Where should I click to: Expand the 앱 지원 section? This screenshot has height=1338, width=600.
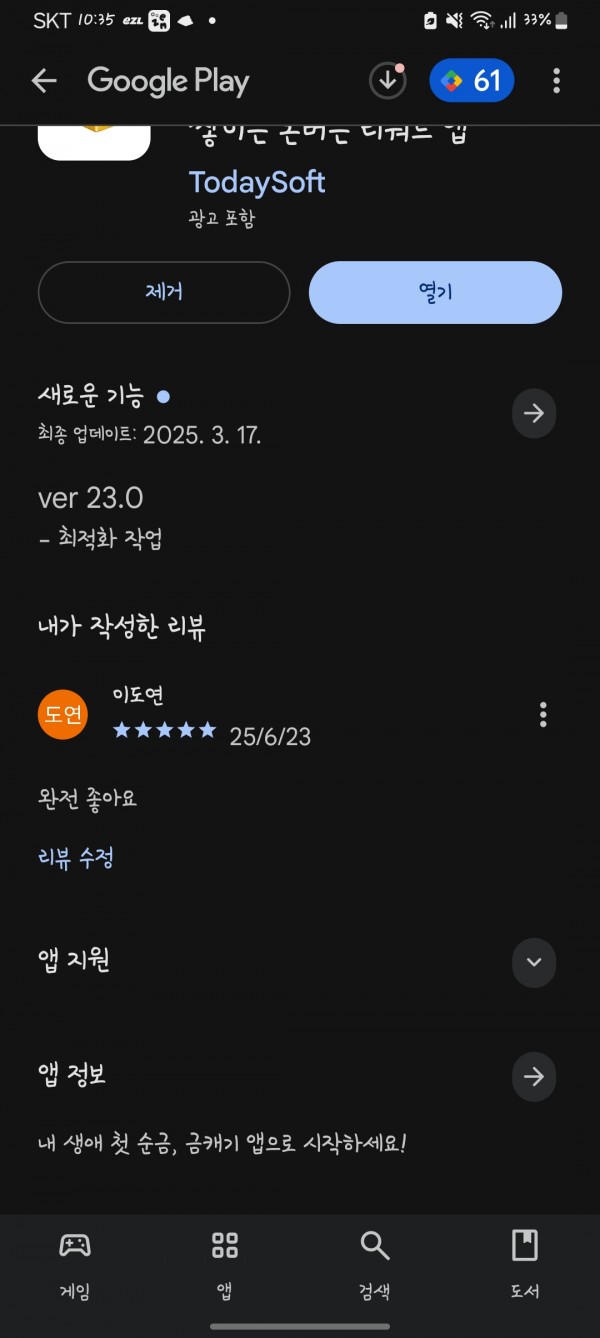pyautogui.click(x=534, y=962)
